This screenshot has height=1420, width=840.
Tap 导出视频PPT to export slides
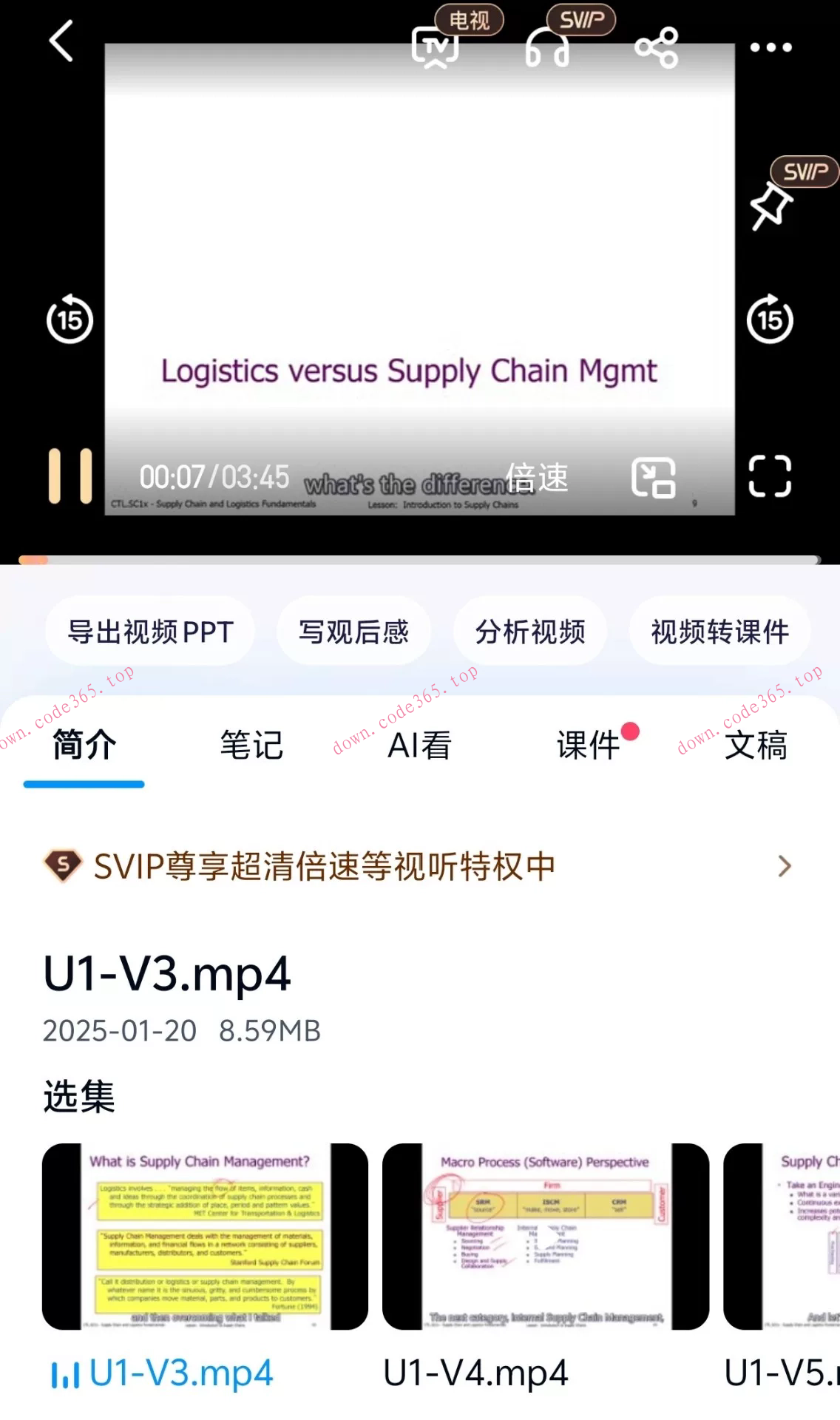coord(149,632)
